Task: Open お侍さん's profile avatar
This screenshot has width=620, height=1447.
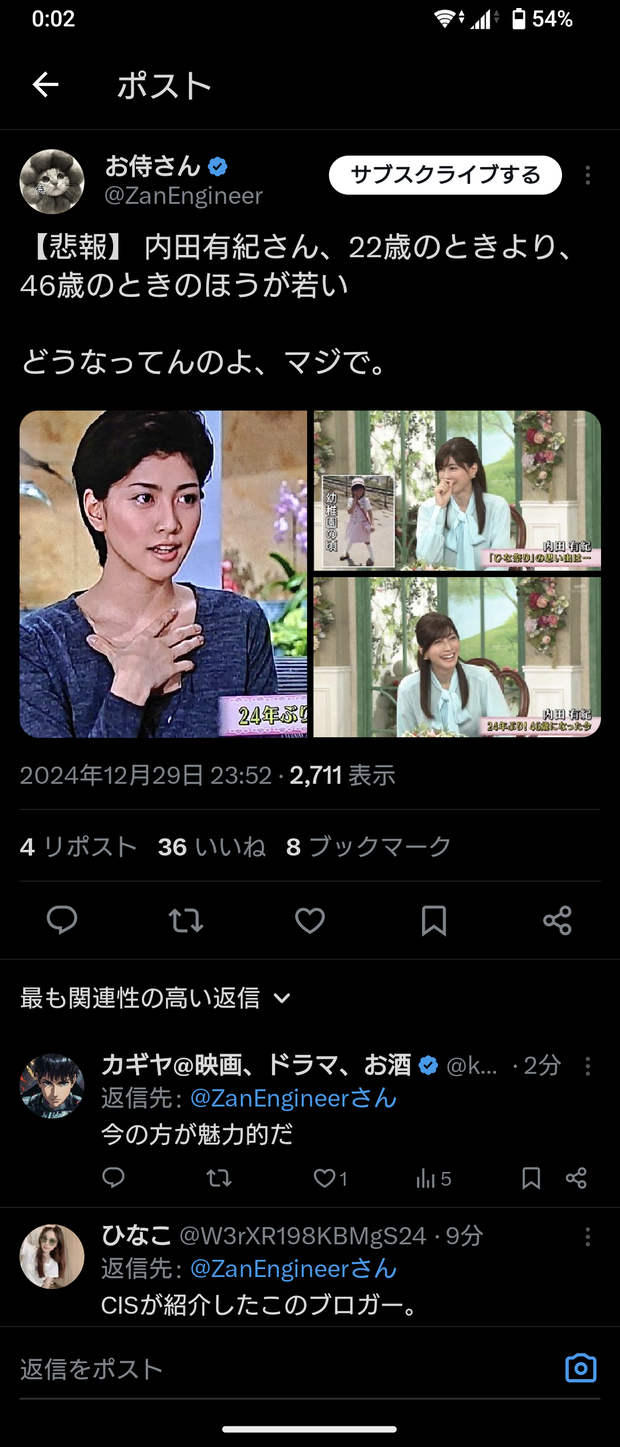Action: point(52,181)
